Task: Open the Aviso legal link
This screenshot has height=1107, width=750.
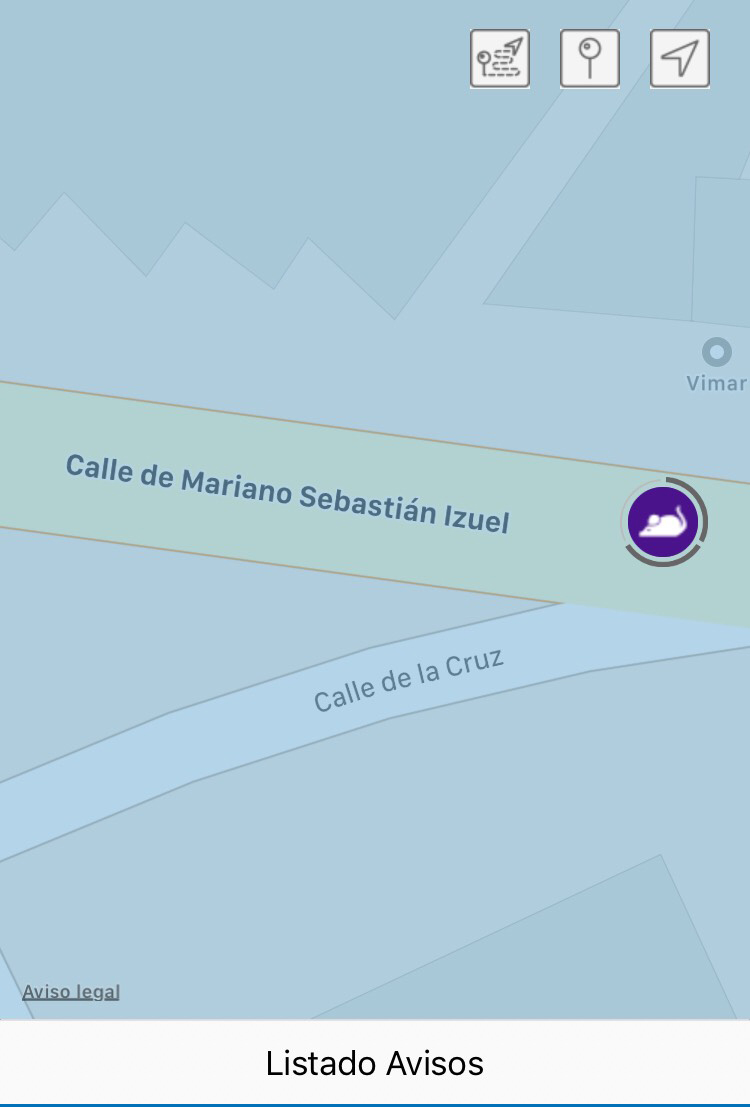Action: click(71, 992)
